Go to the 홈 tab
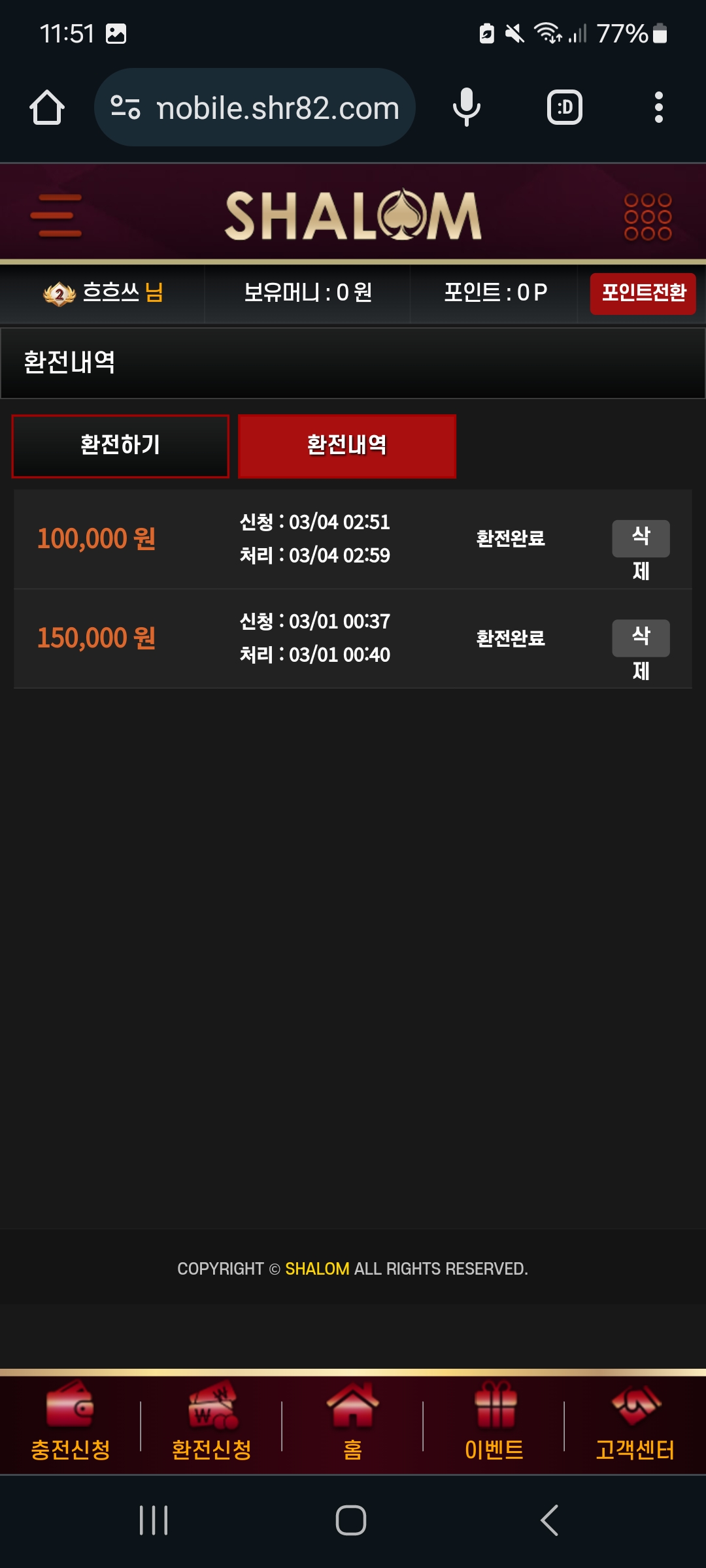Viewport: 706px width, 1568px height. 352,1422
